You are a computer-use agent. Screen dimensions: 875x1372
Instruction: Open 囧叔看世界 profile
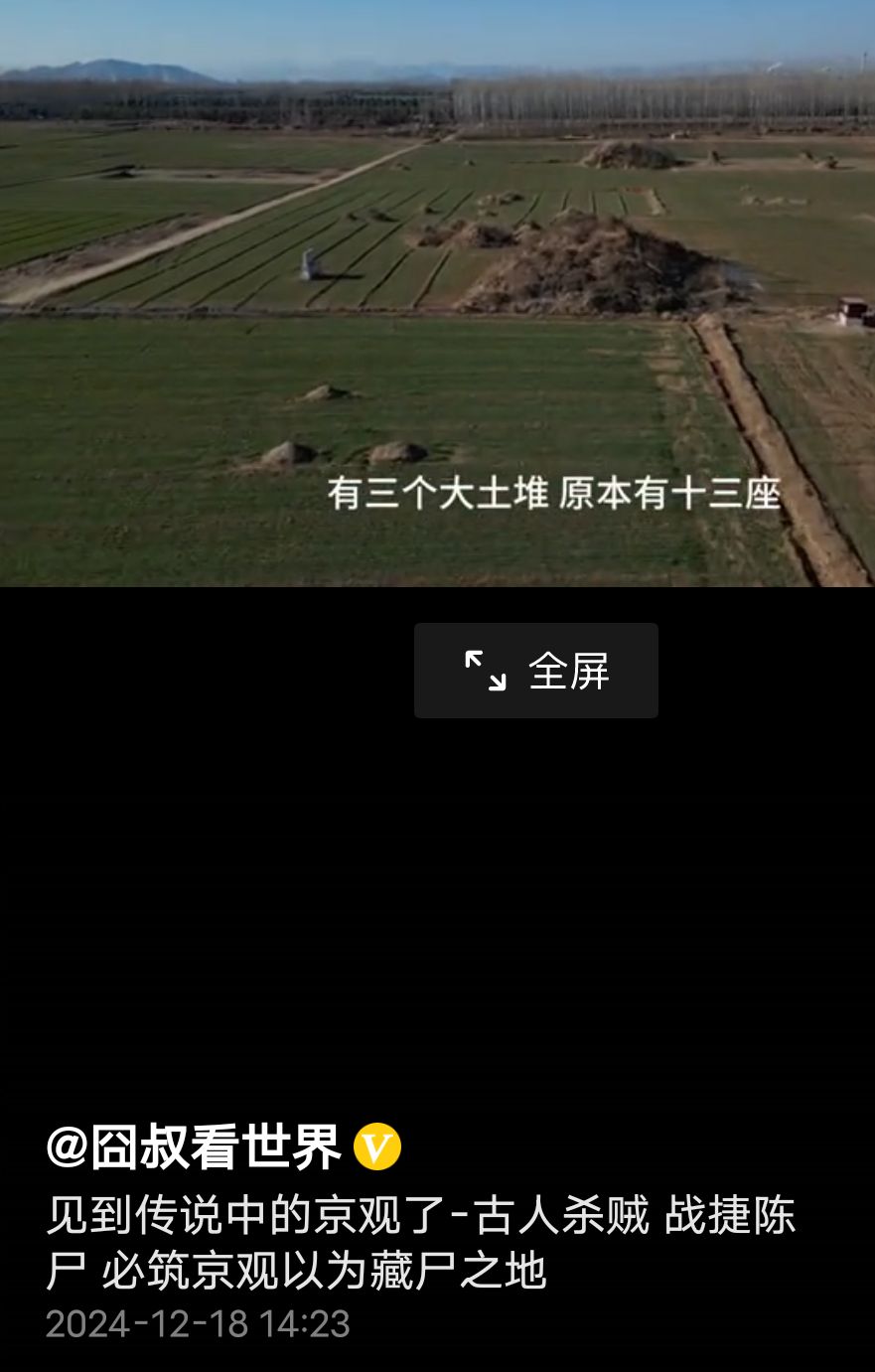pos(194,1147)
